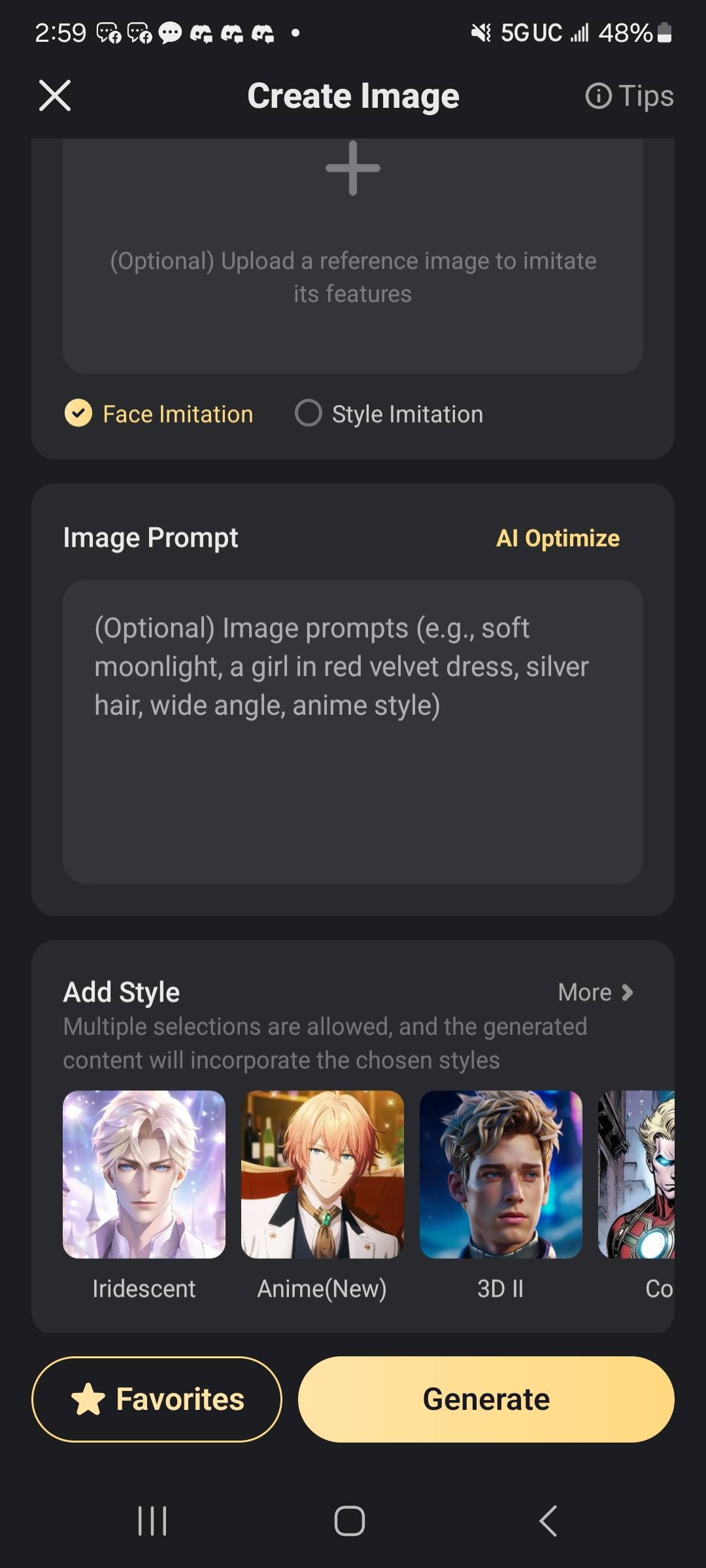Select Style Imitation option
706x1568 pixels.
389,414
